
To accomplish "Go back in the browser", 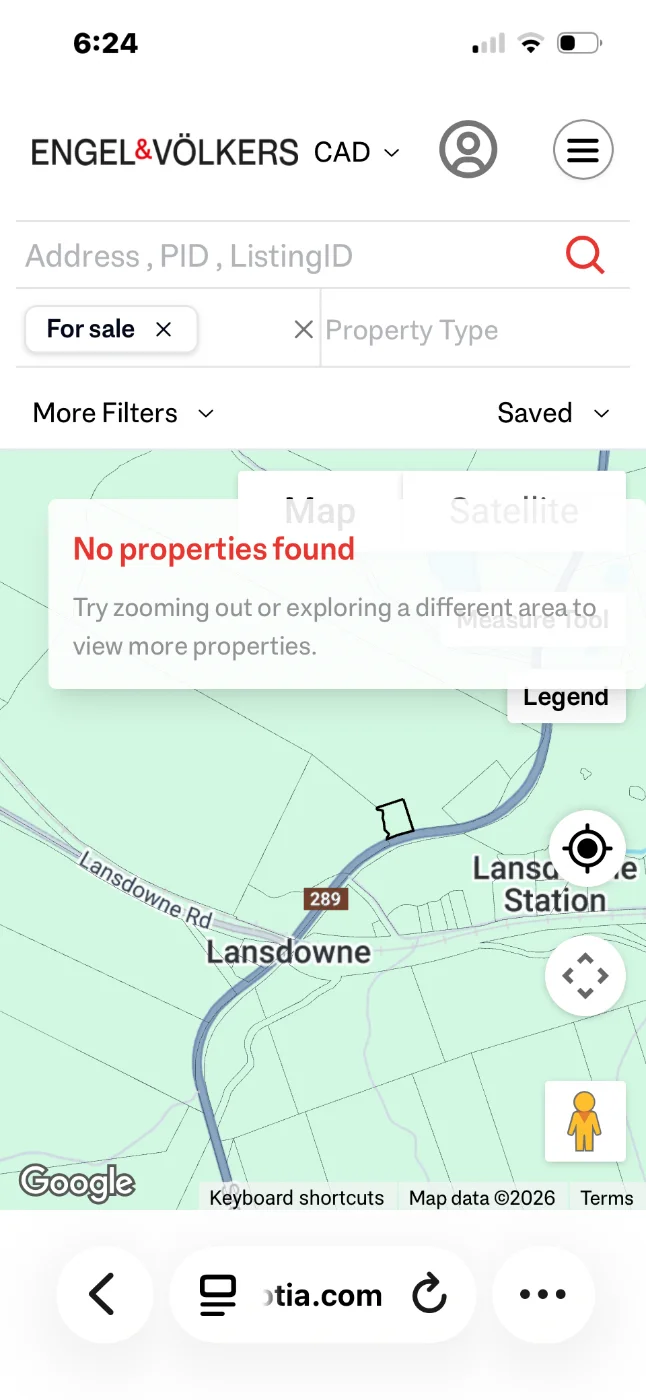I will coord(103,1294).
